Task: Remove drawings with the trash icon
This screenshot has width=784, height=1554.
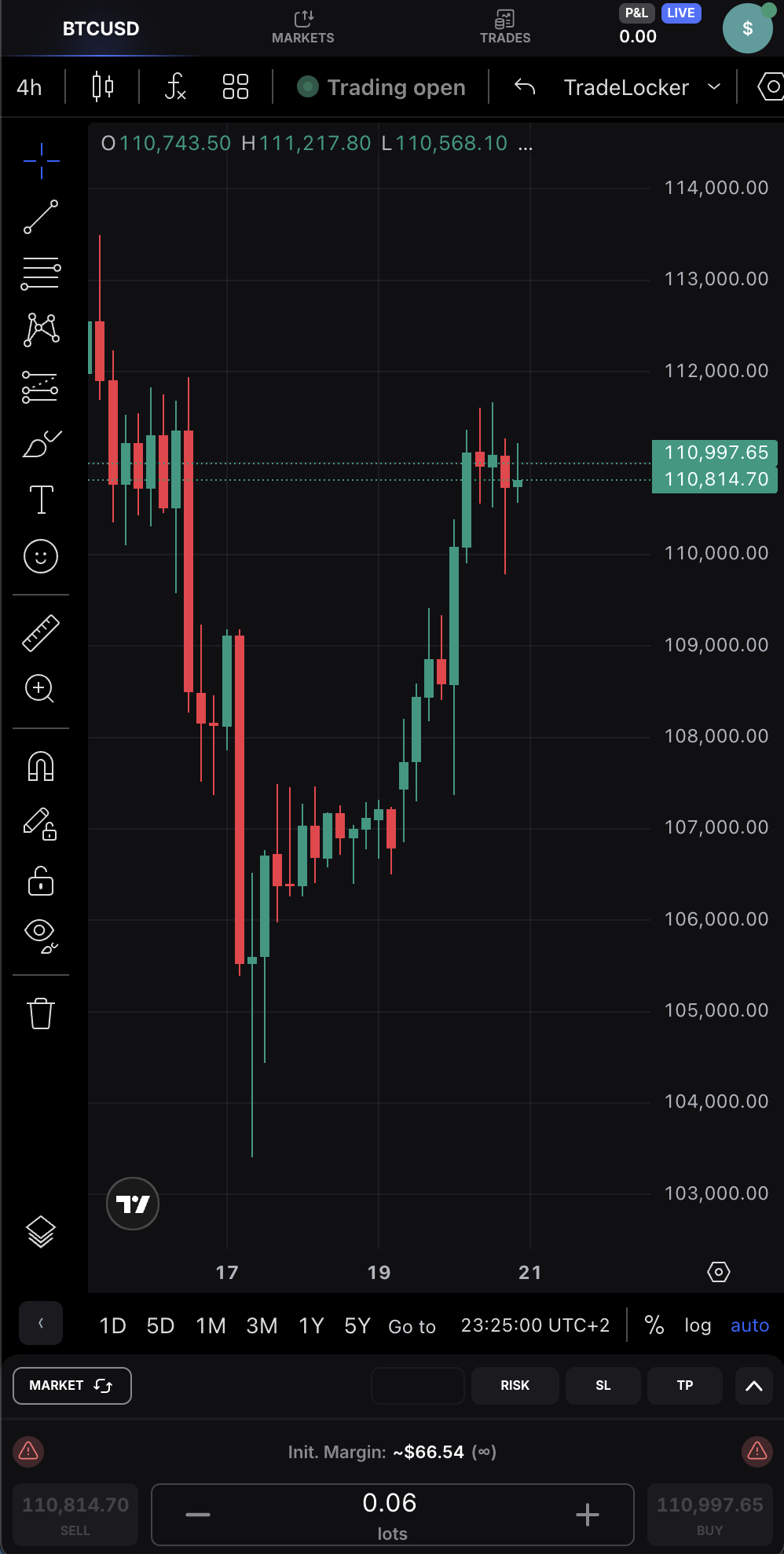Action: [x=40, y=1013]
